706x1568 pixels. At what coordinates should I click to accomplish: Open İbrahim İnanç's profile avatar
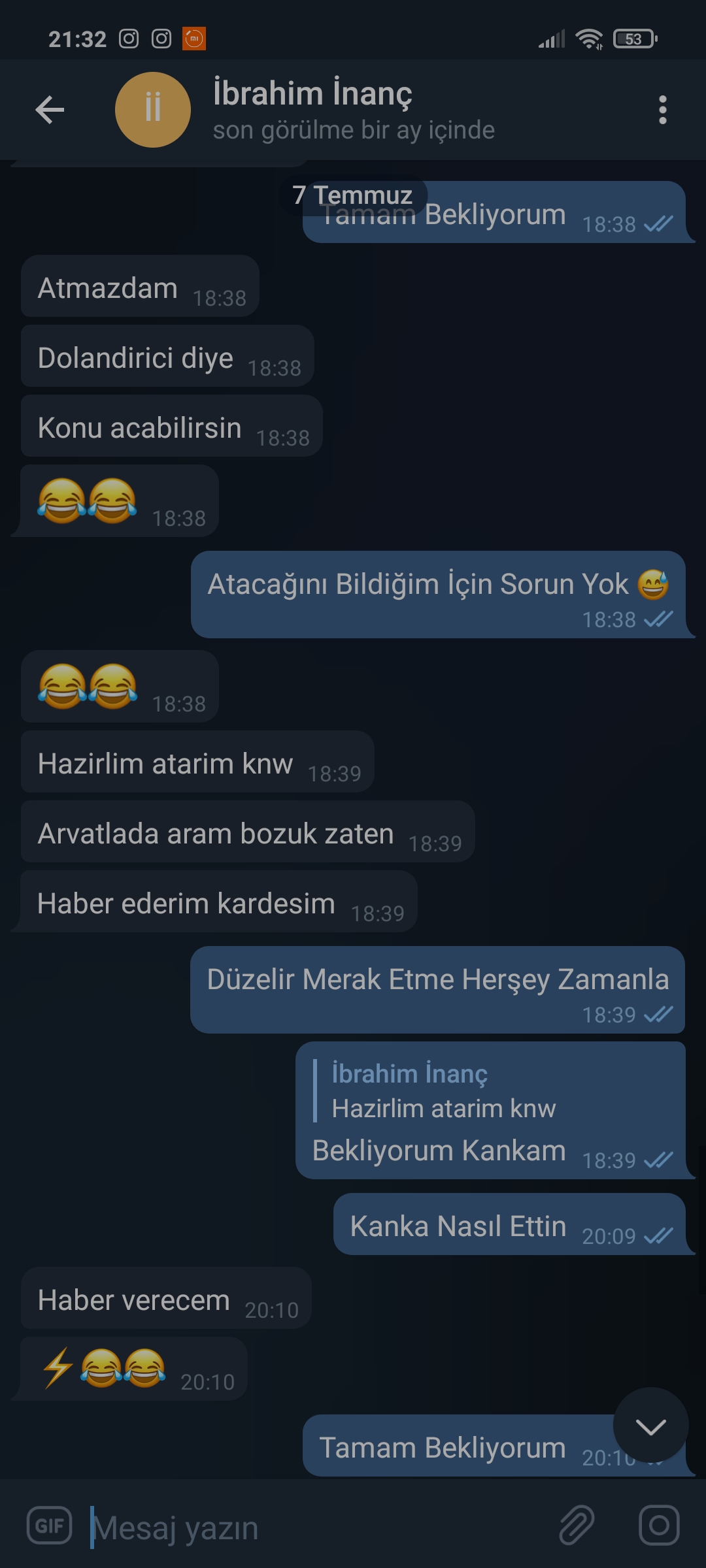(153, 110)
